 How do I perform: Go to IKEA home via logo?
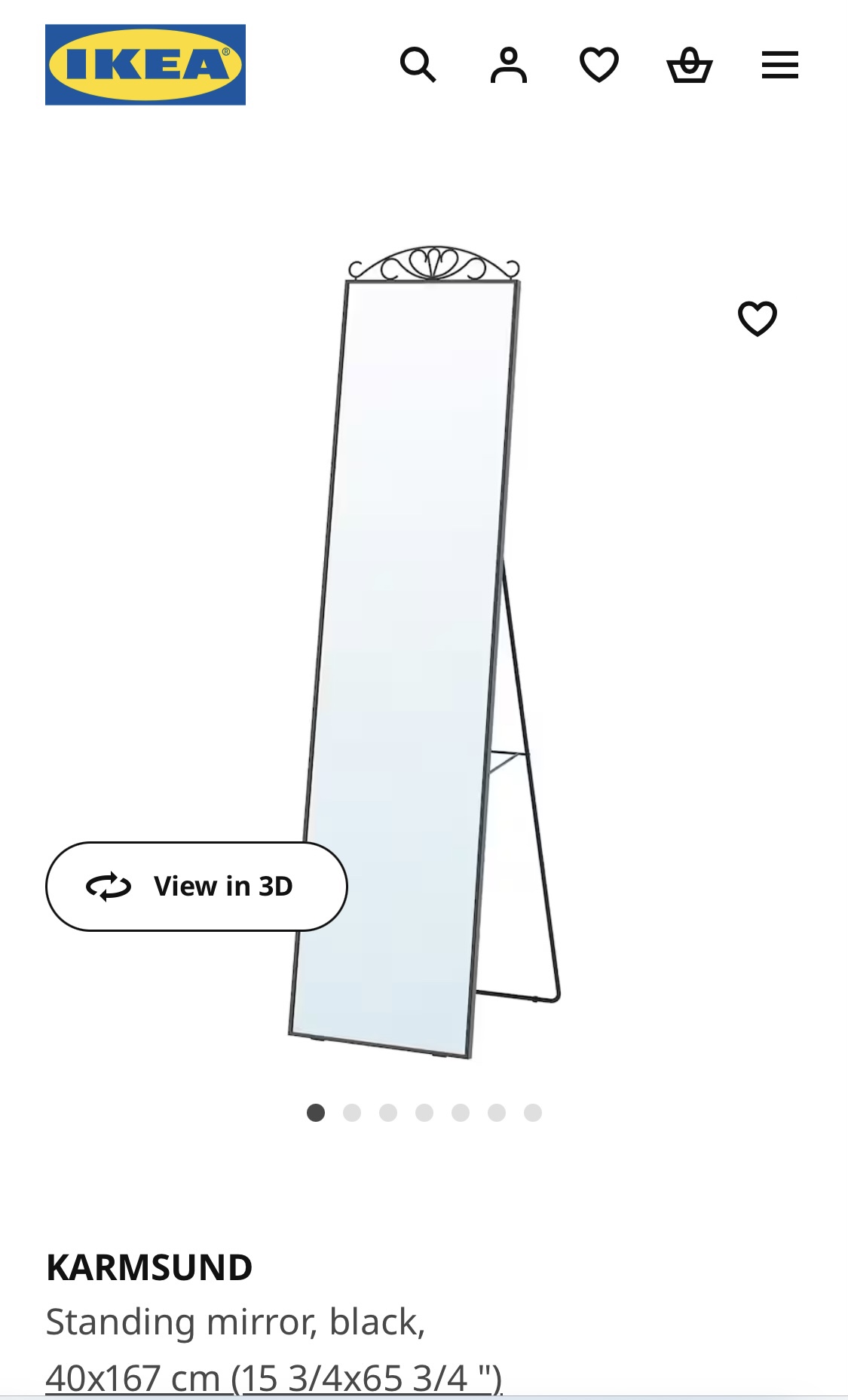145,65
